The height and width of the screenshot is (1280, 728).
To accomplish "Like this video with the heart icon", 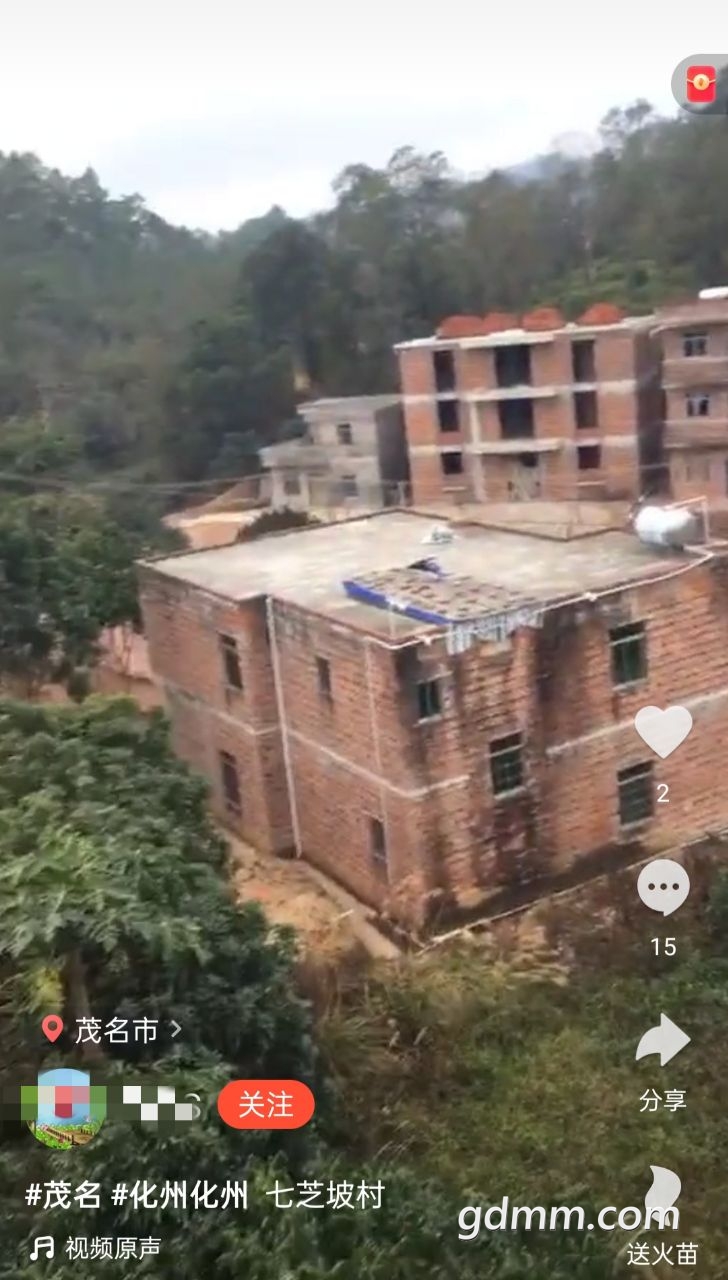I will [x=663, y=731].
